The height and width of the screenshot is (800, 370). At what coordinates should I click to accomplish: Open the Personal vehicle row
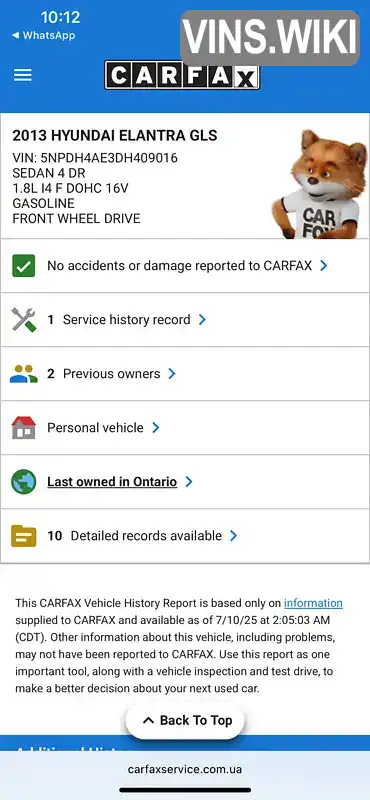click(x=185, y=428)
